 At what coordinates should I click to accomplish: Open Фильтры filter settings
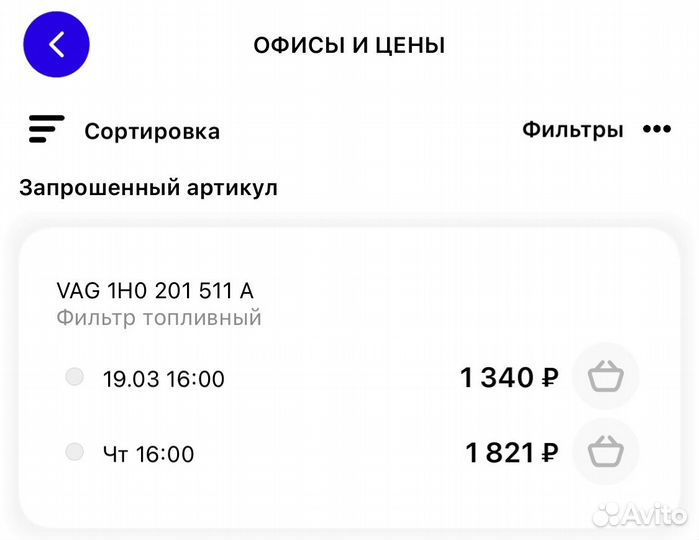[572, 130]
